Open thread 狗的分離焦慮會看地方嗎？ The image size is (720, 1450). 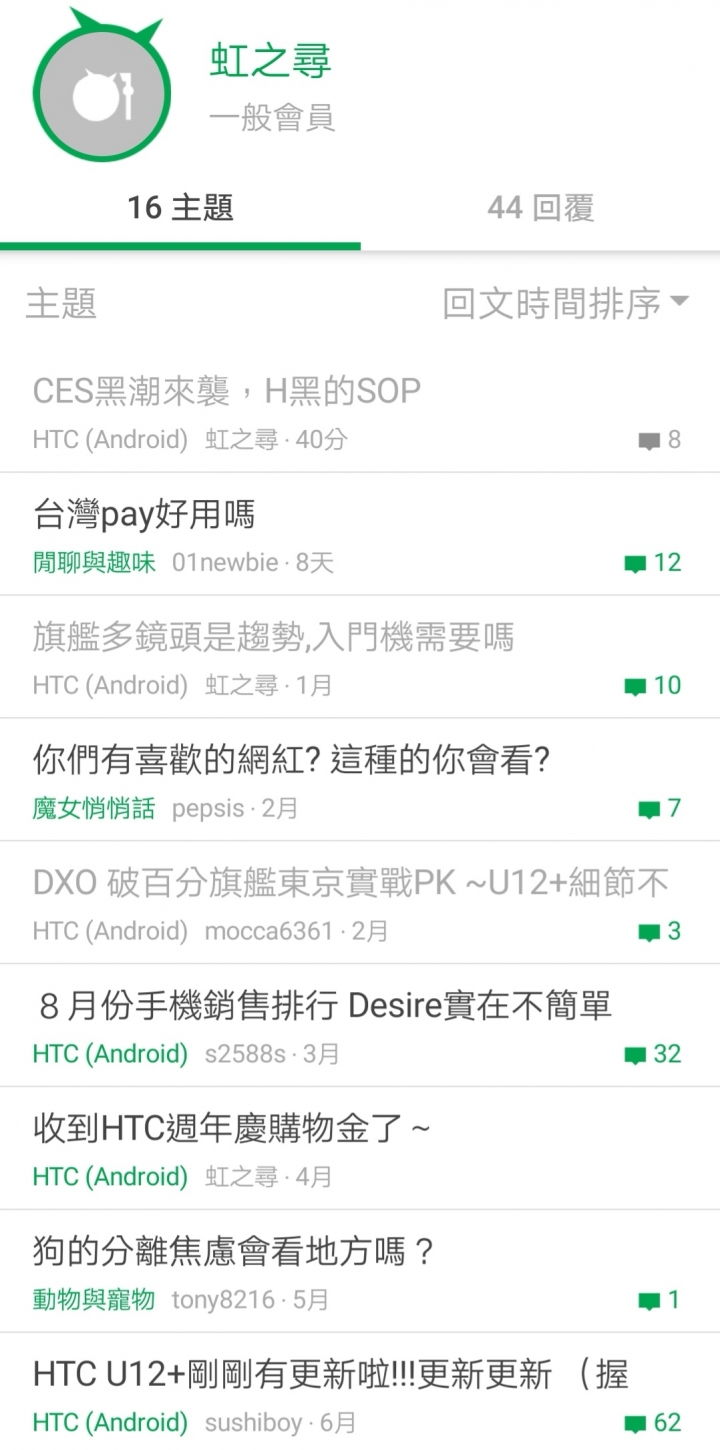coord(234,1252)
